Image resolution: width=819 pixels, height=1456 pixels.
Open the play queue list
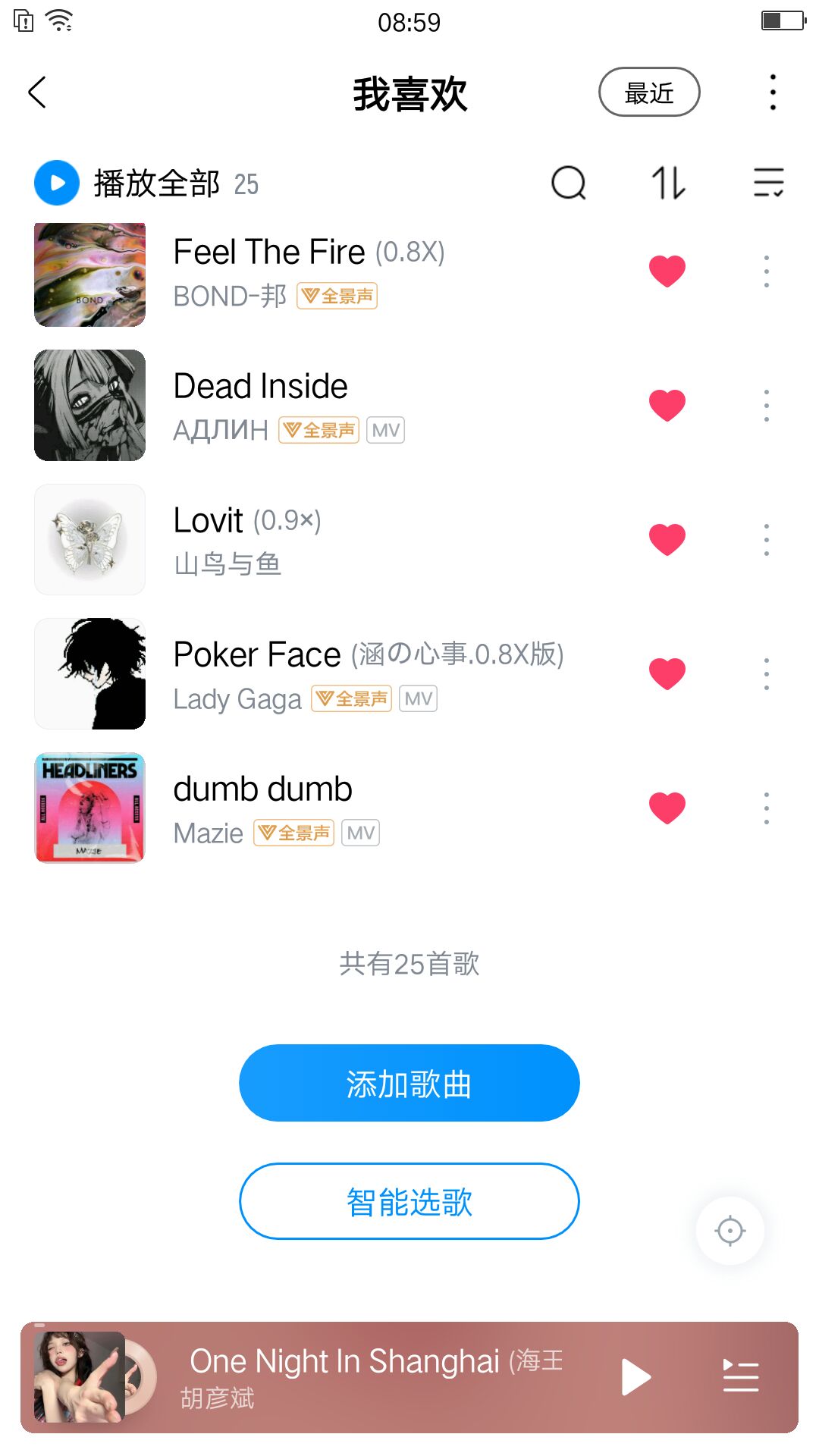click(x=740, y=1377)
